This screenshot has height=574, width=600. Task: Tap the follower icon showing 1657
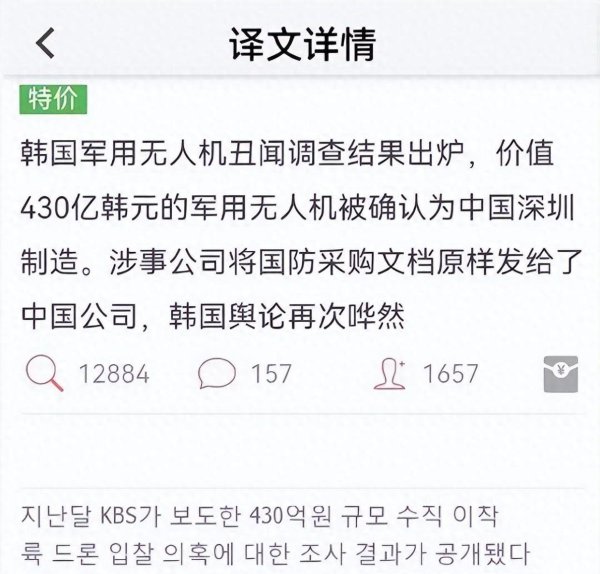391,374
